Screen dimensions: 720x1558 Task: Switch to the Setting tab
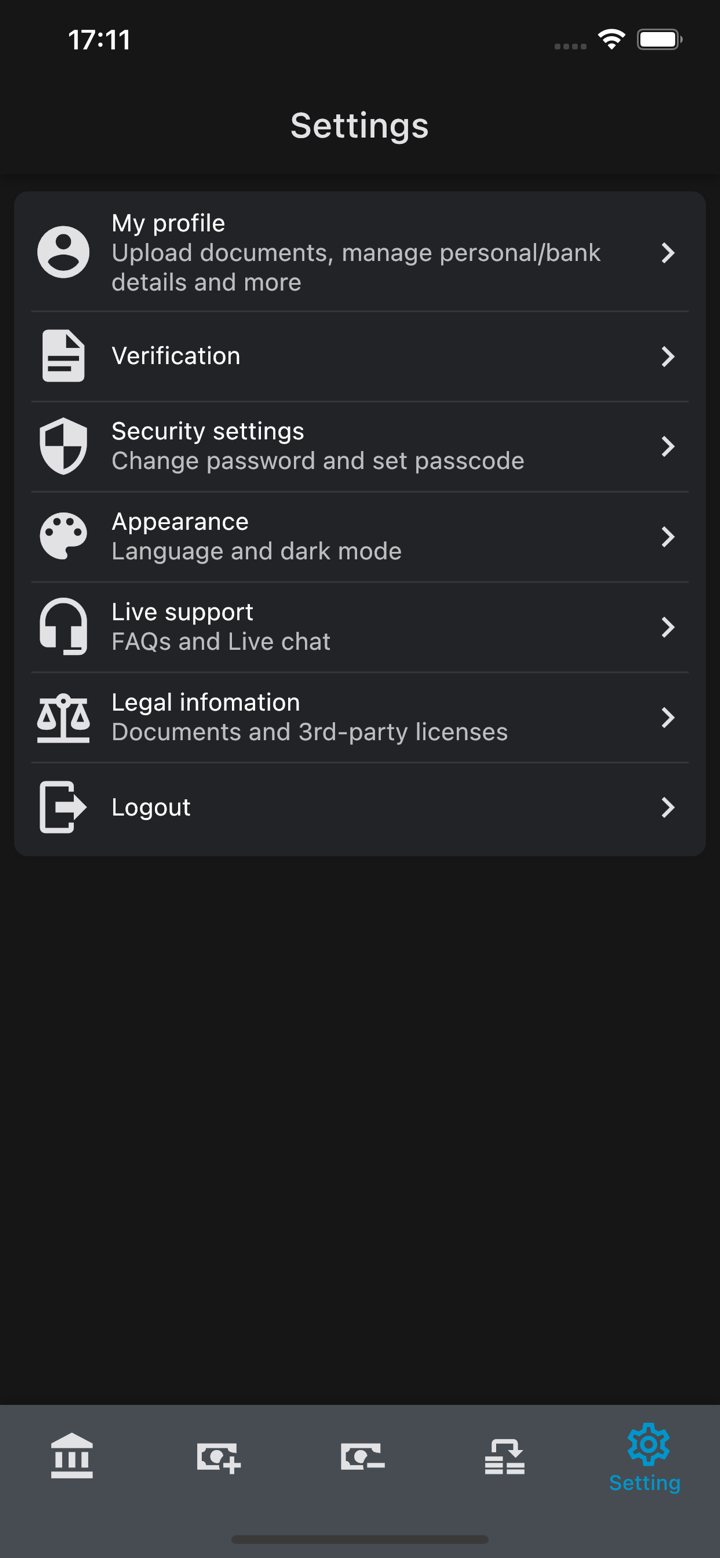coord(645,1457)
